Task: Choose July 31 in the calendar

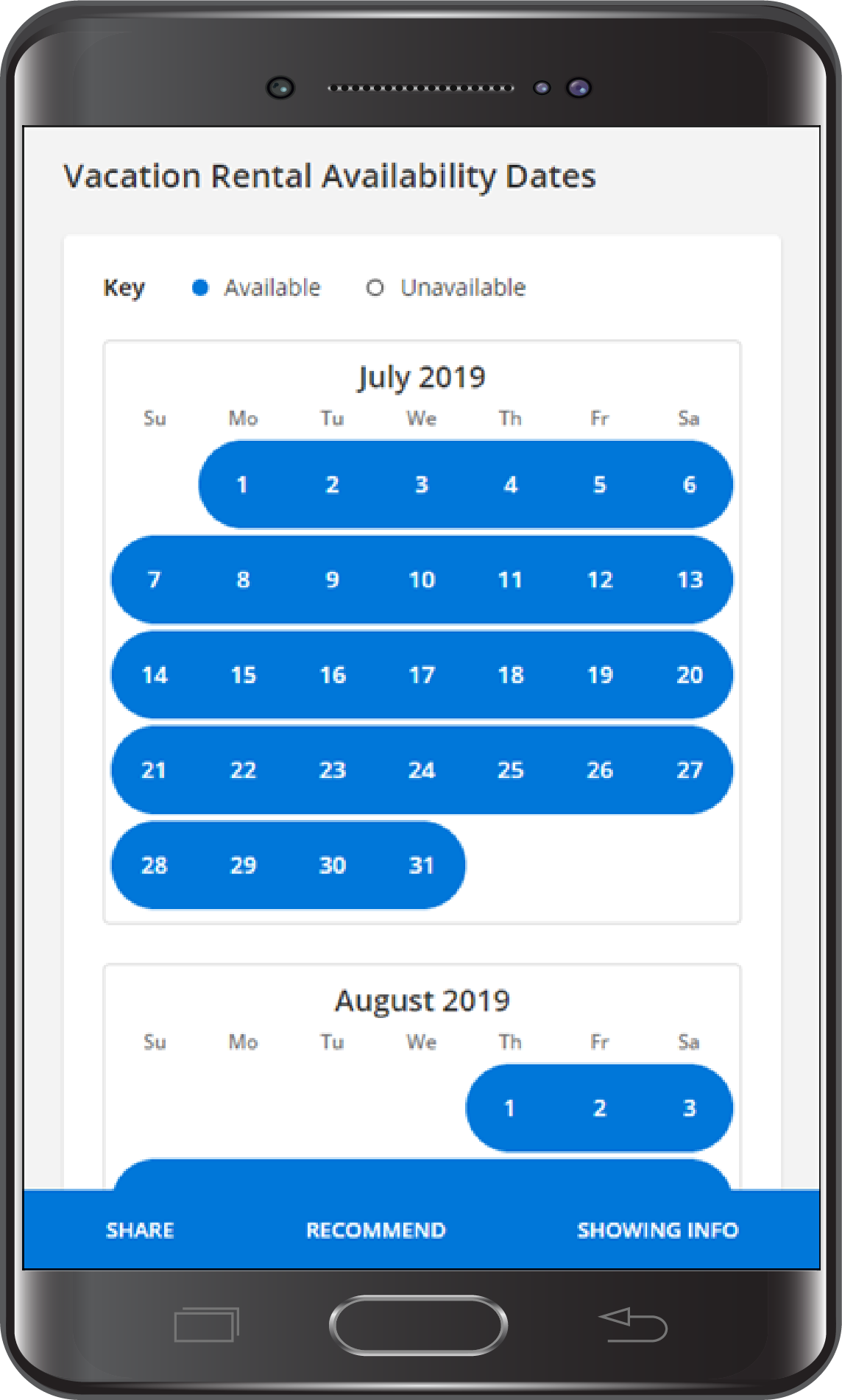Action: (422, 865)
